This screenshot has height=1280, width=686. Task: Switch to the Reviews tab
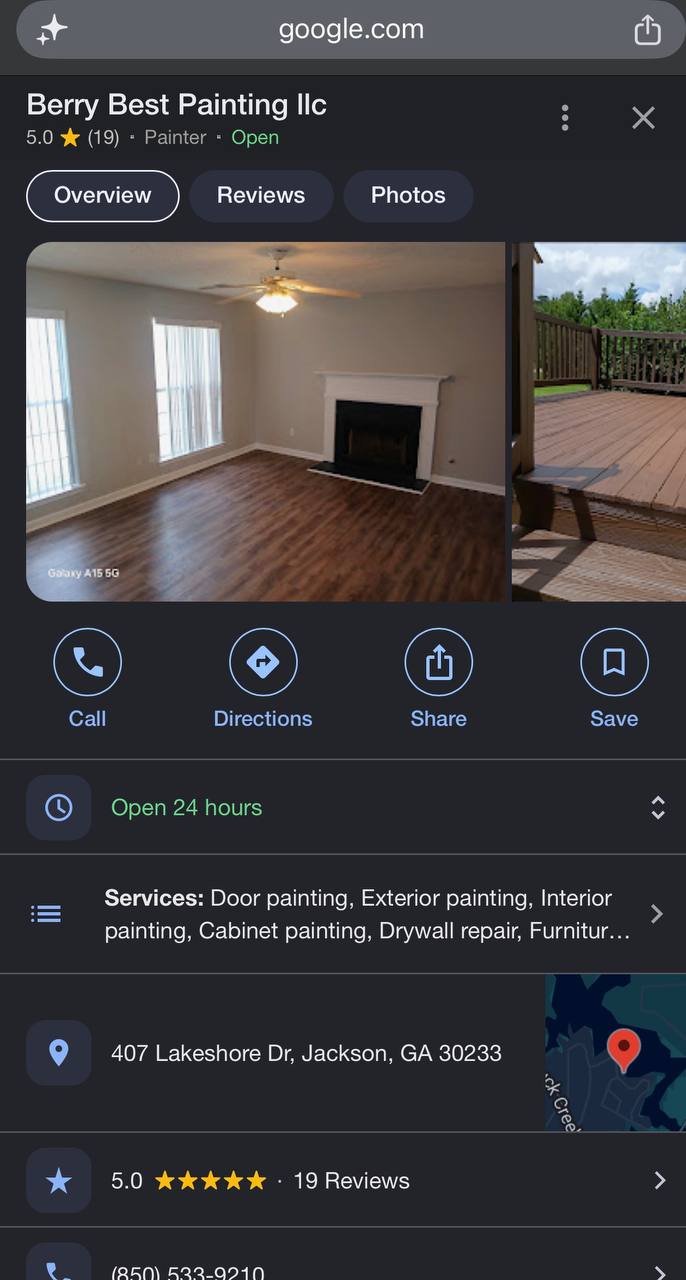(x=261, y=195)
